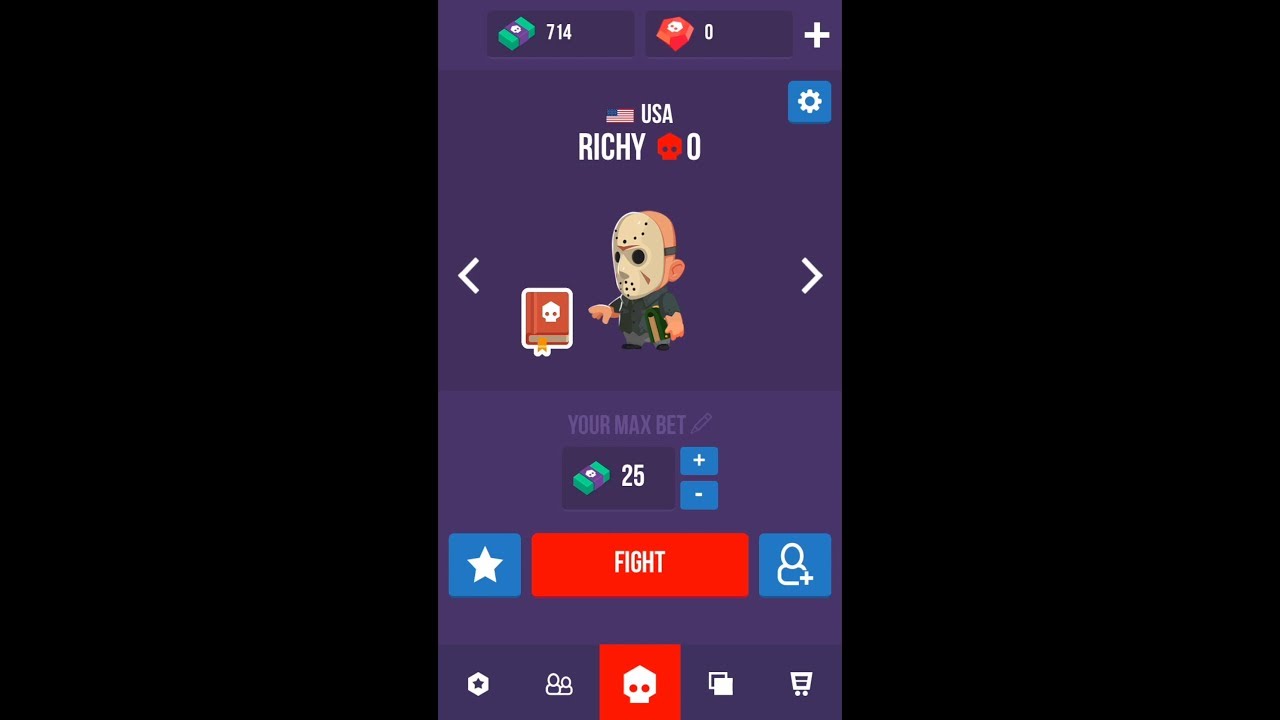Switch to the friends tab
The image size is (1280, 720).
click(559, 684)
